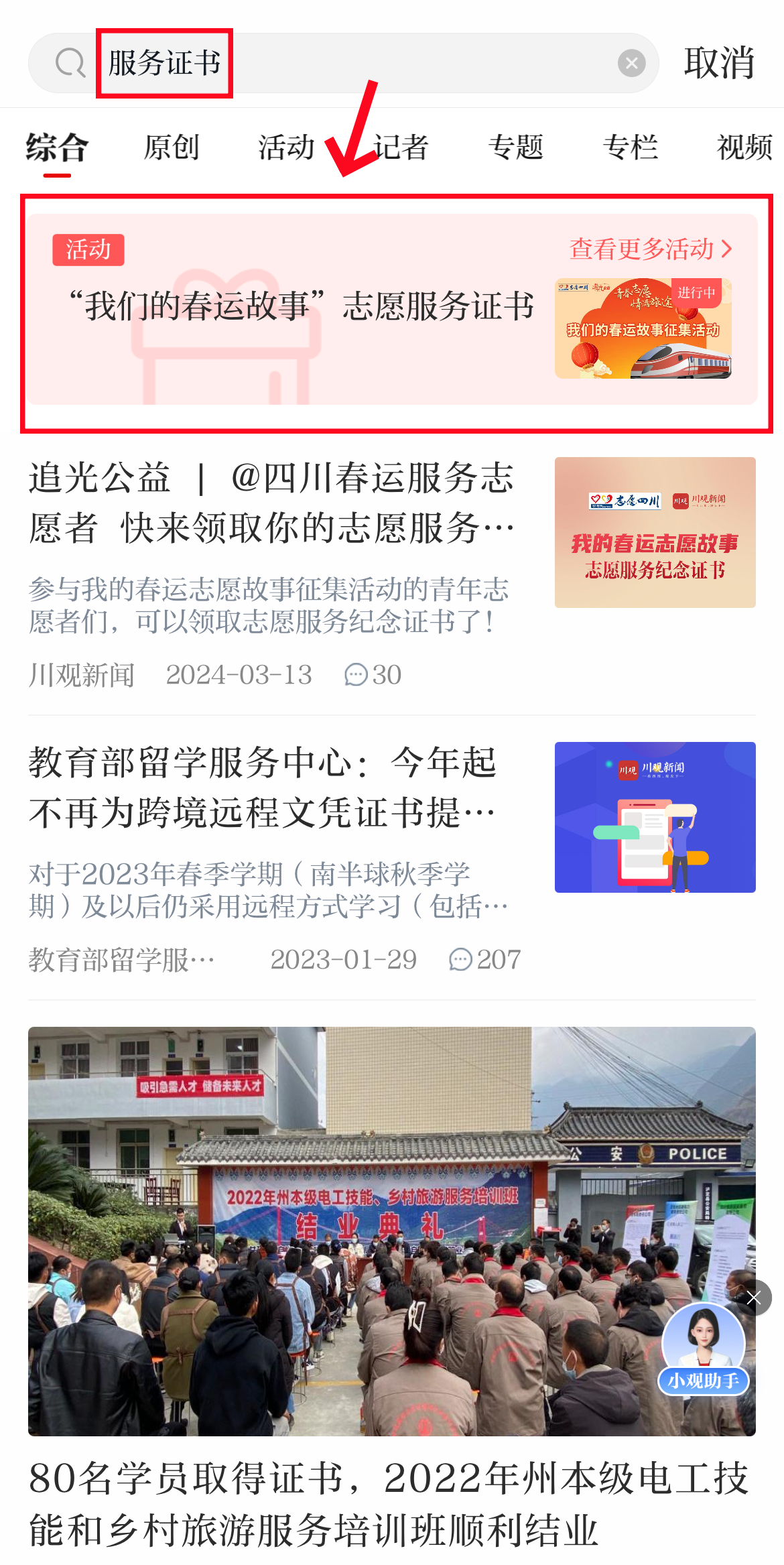This screenshot has width=784, height=1565.
Task: Open 查看更多活动 link
Action: click(x=650, y=249)
